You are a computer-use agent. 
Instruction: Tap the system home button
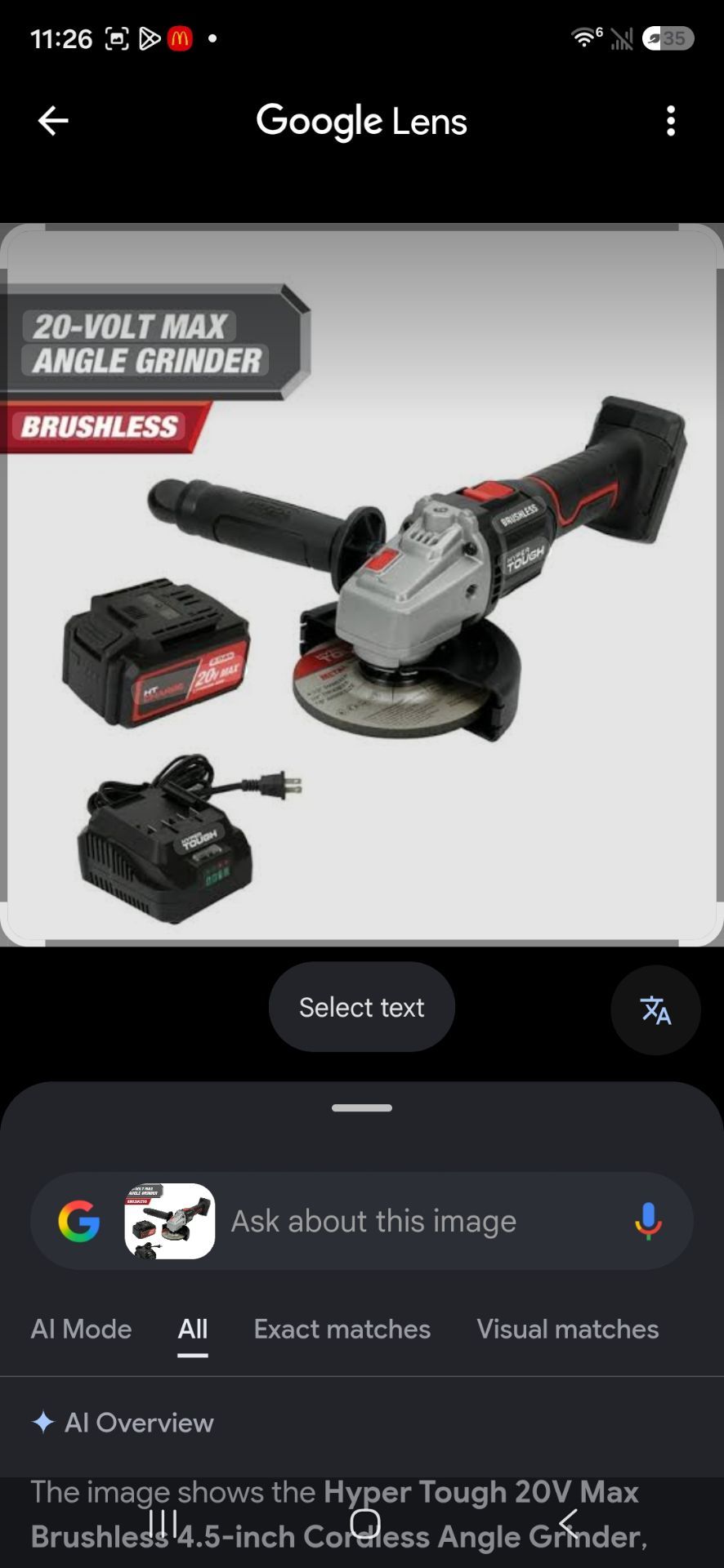tap(364, 1523)
